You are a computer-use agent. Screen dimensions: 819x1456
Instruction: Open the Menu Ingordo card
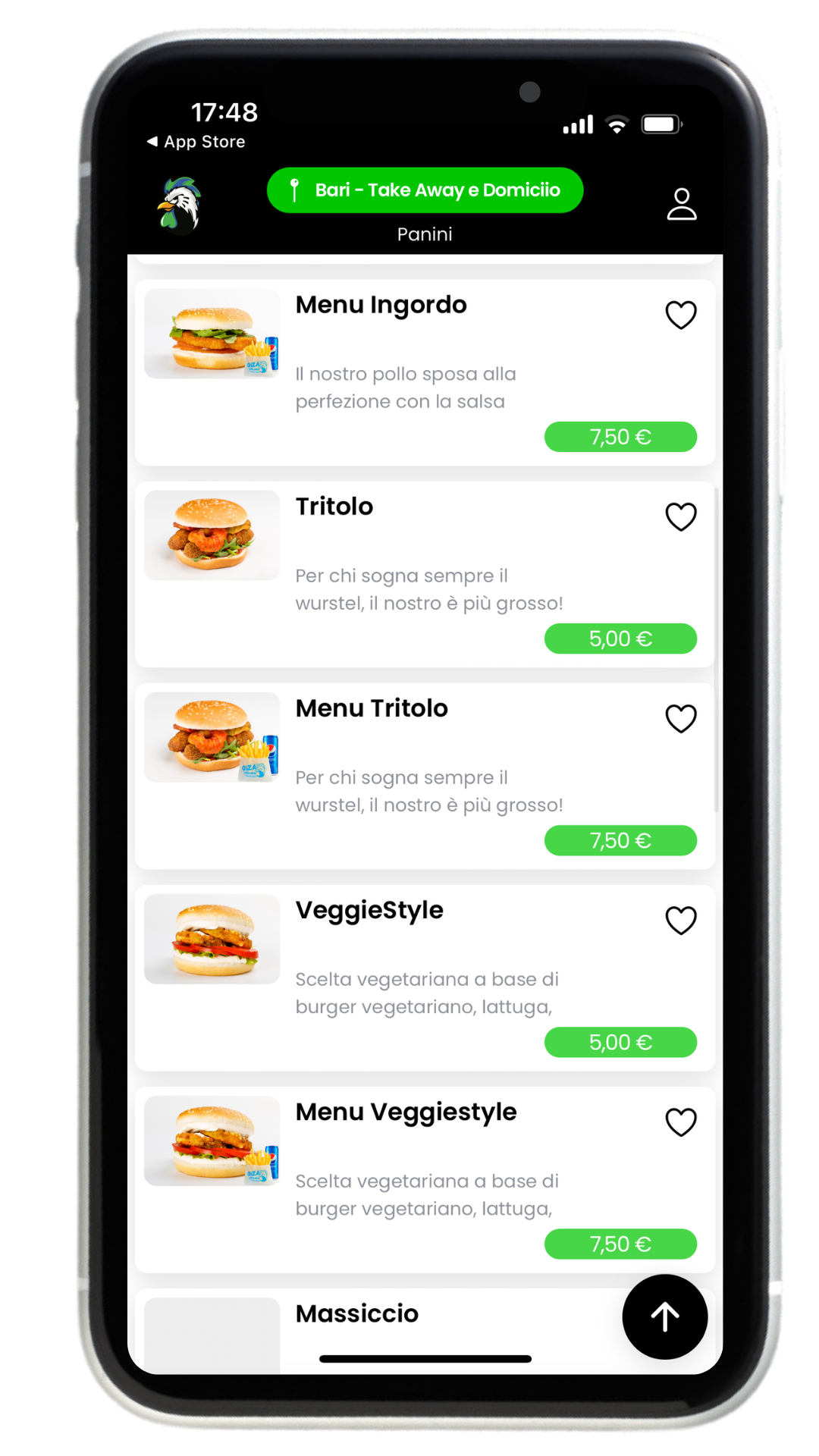point(425,372)
